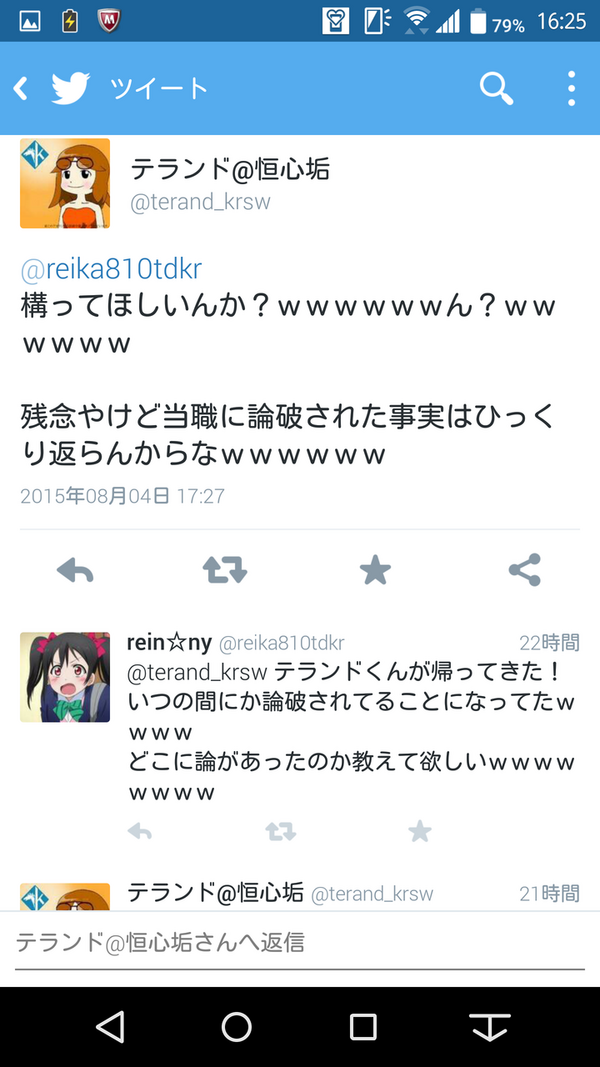Open the @reika810tdkr mention link

tap(111, 269)
